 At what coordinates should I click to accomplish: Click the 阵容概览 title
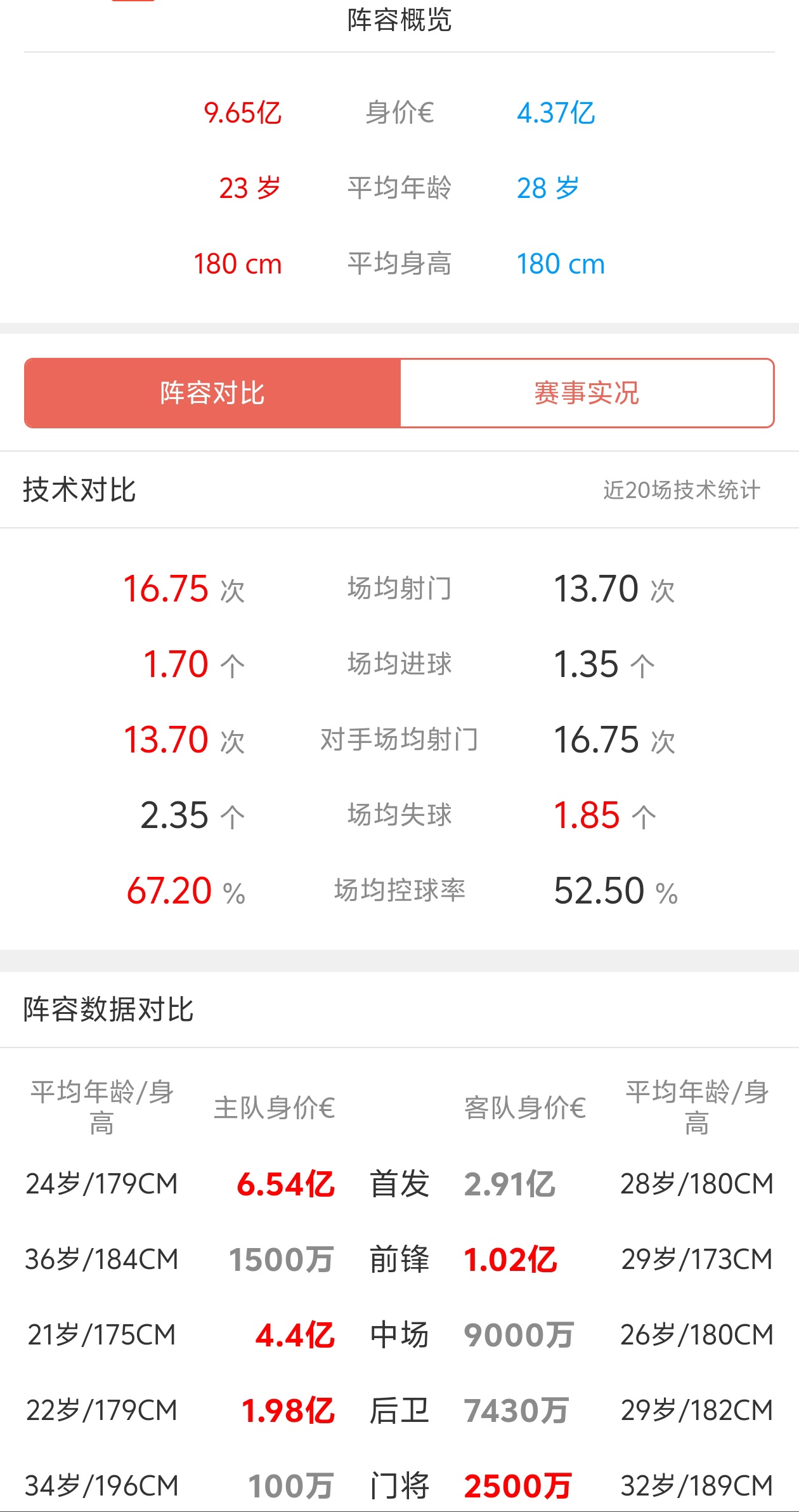(399, 21)
